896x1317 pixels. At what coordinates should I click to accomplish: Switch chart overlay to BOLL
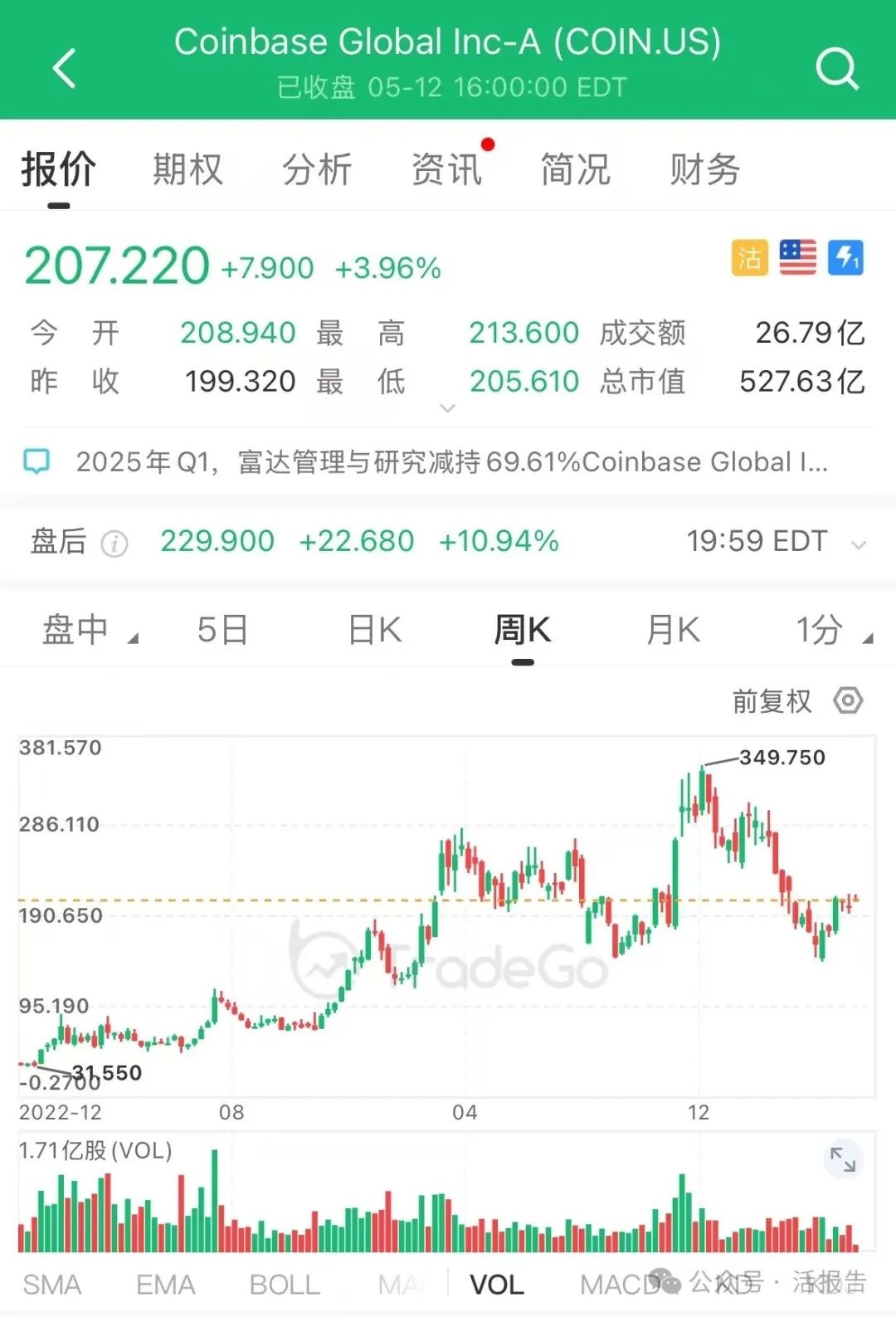coord(284,1284)
